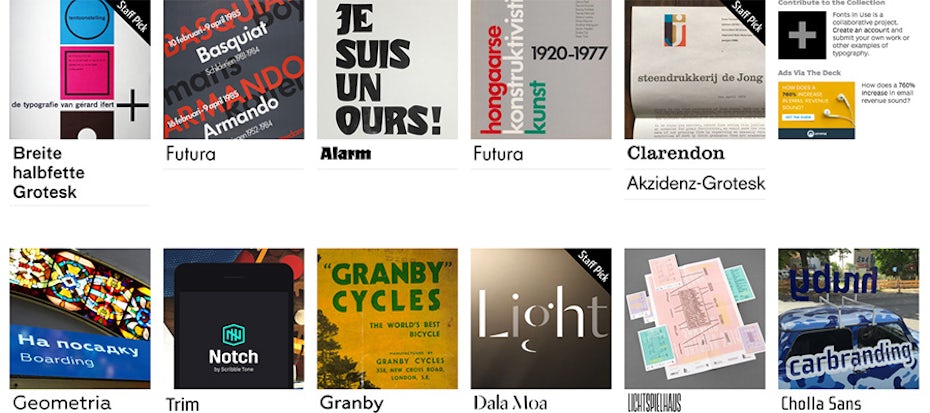The image size is (930, 413).
Task: Open the Je Suis Un Ours tile
Action: pyautogui.click(x=387, y=68)
